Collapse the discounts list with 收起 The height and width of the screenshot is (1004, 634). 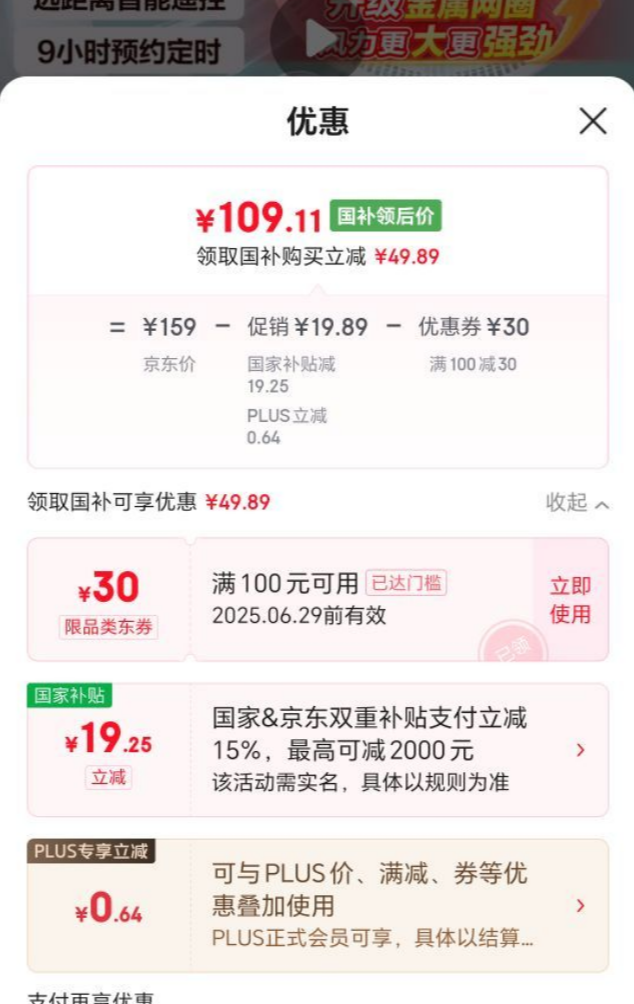(x=577, y=502)
